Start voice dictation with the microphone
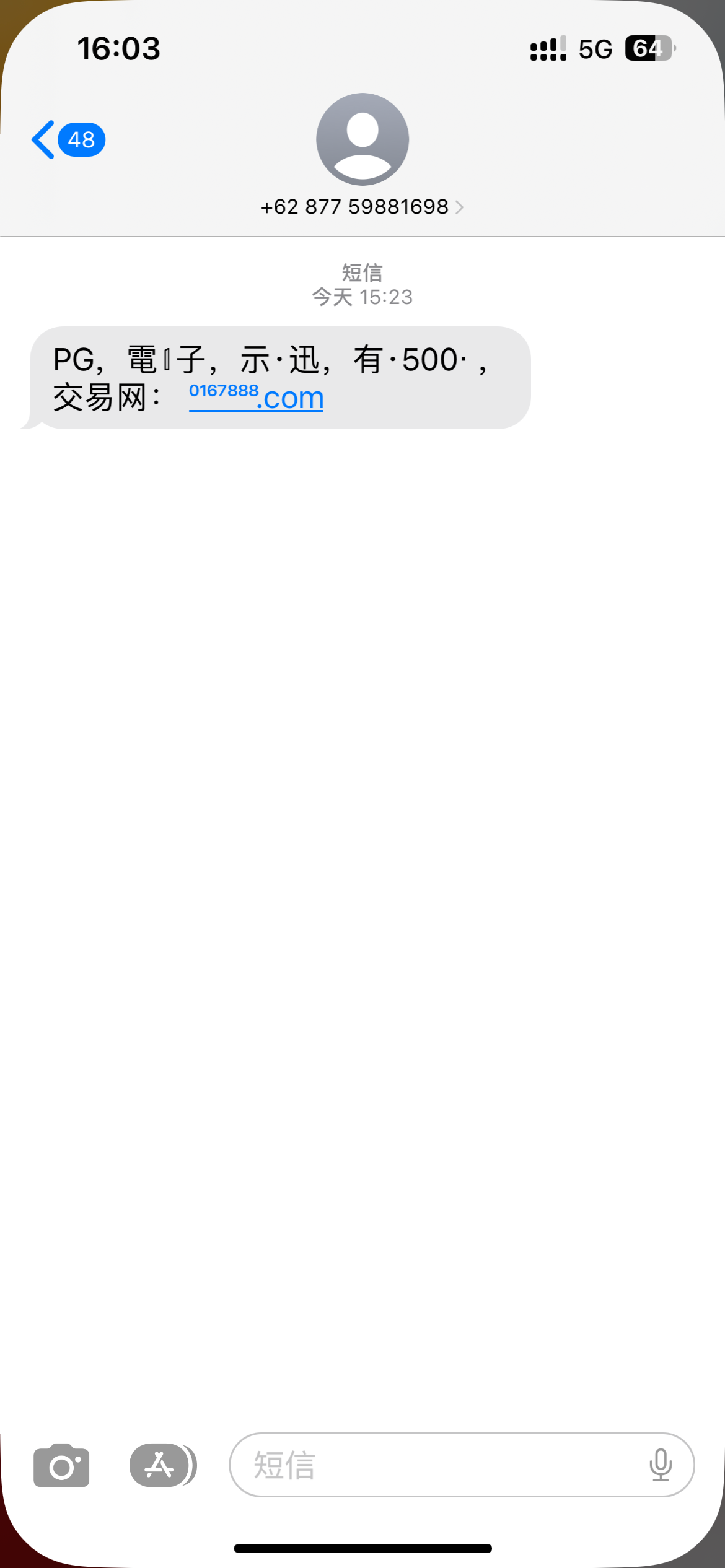Screen dimensions: 725x1568 (661, 1465)
